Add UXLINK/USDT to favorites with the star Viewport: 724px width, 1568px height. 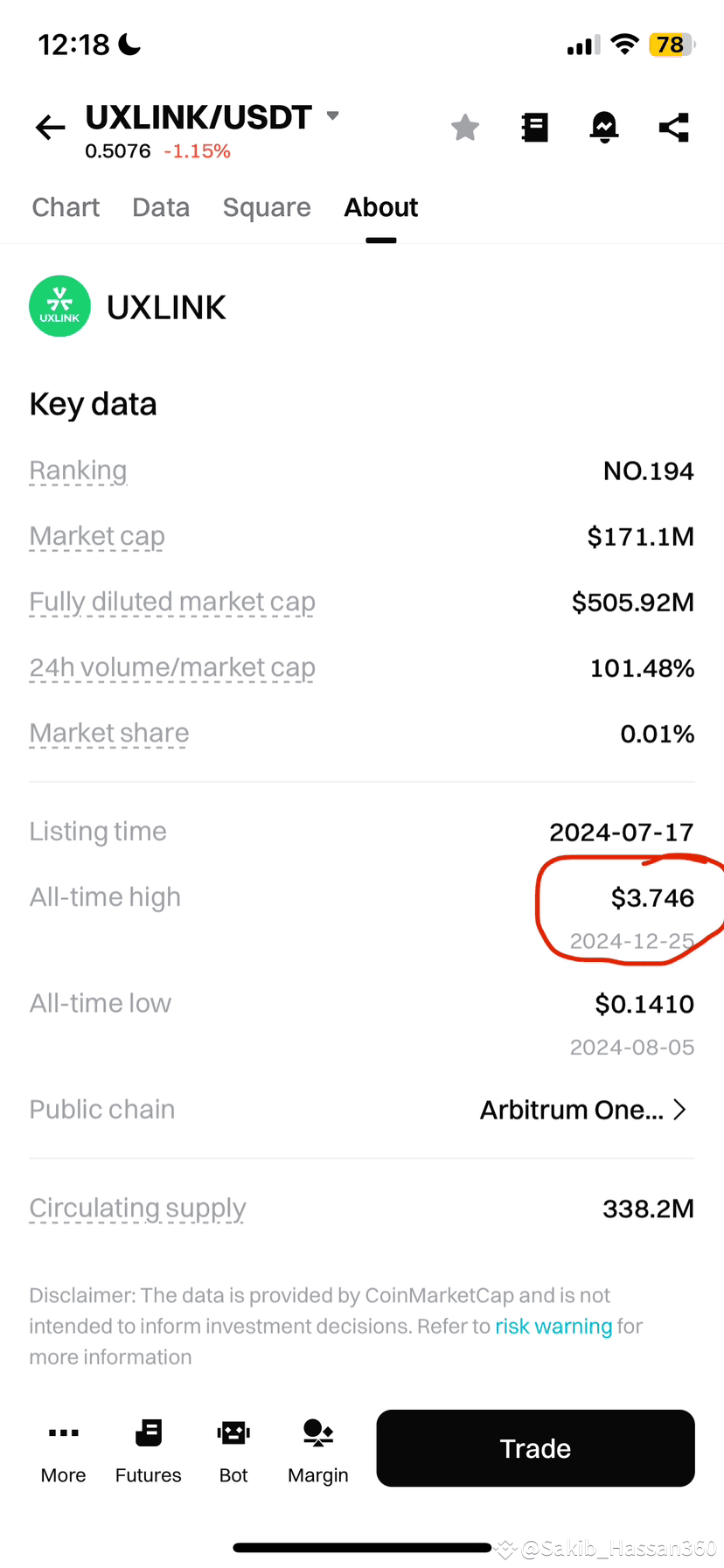click(x=464, y=127)
